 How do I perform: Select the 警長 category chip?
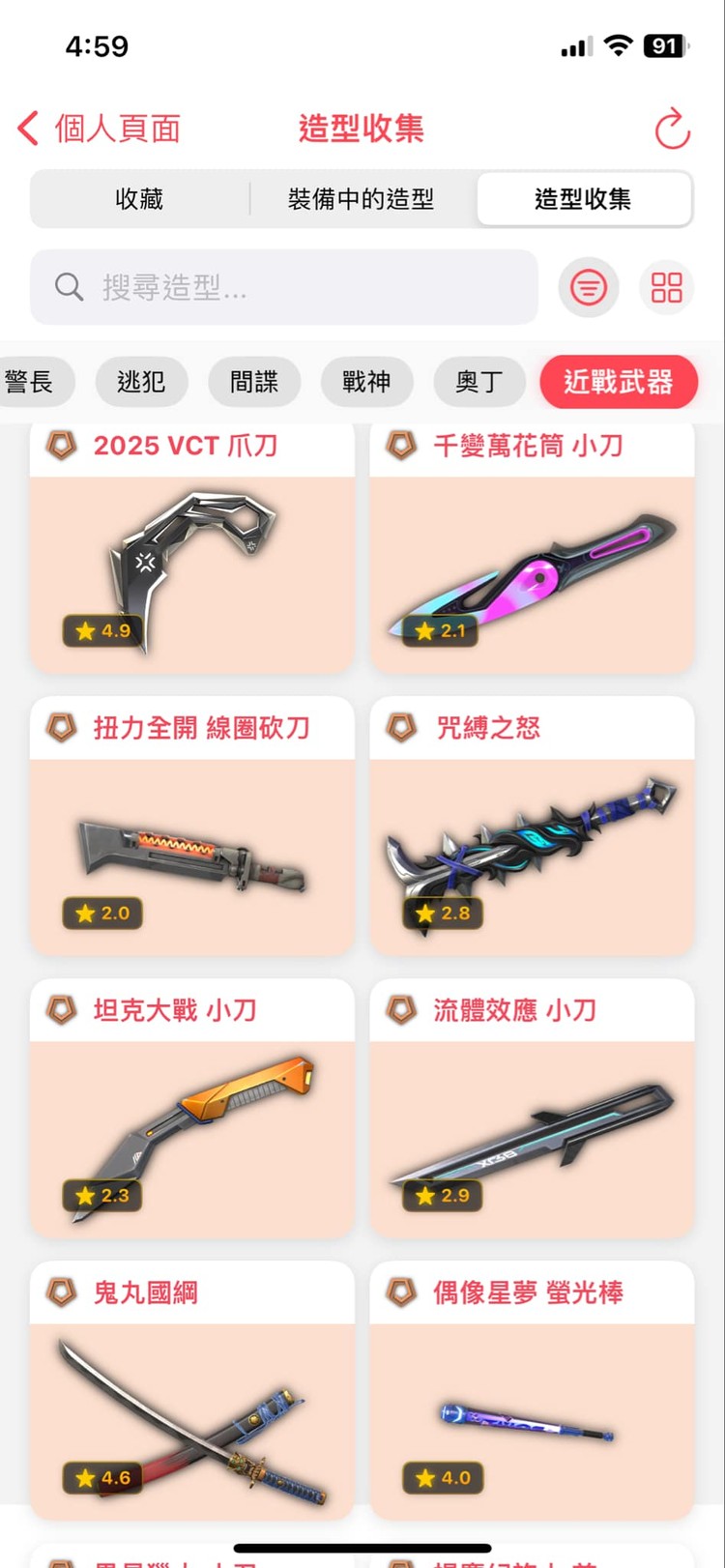(34, 382)
